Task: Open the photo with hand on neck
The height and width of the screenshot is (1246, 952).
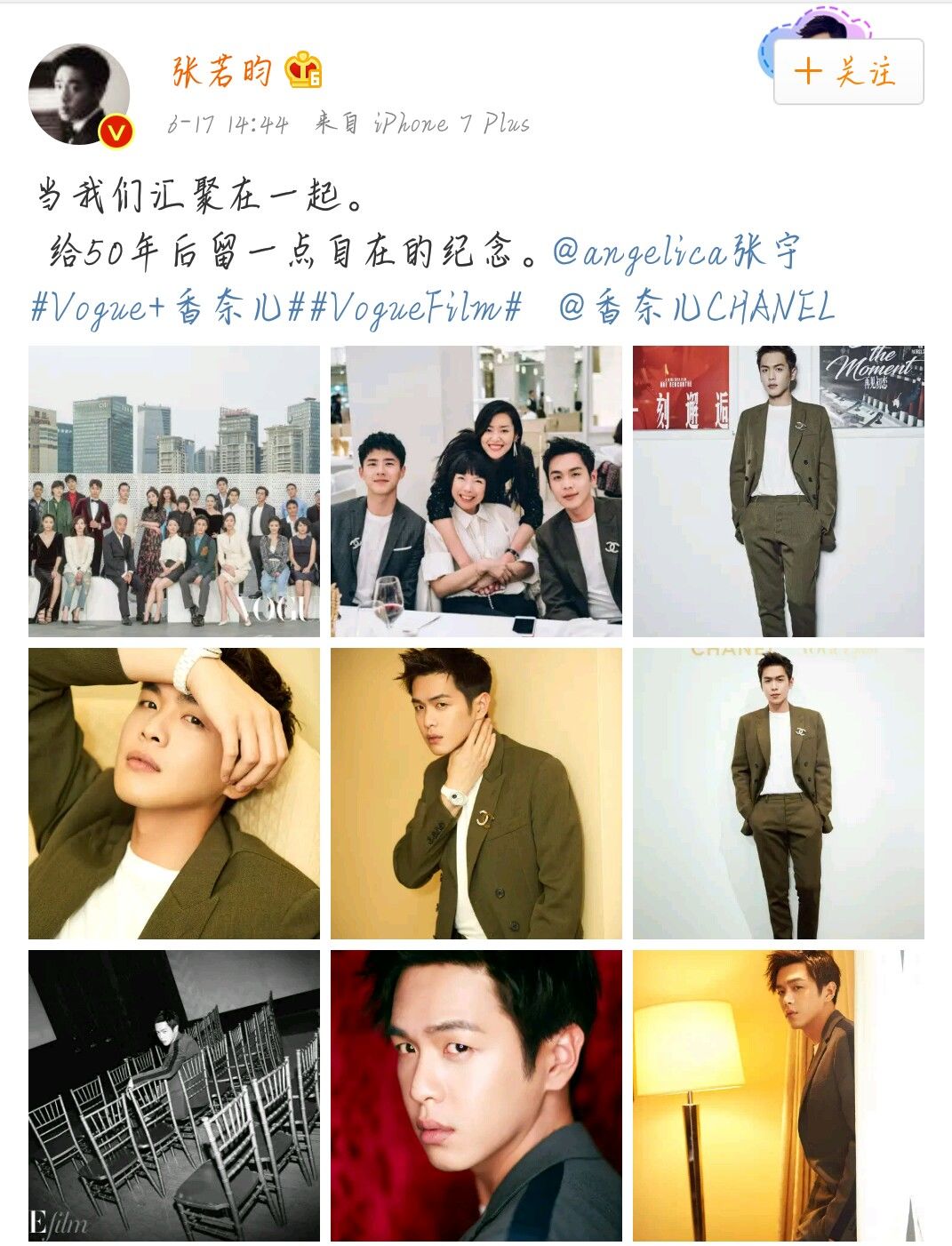Action: coord(476,793)
